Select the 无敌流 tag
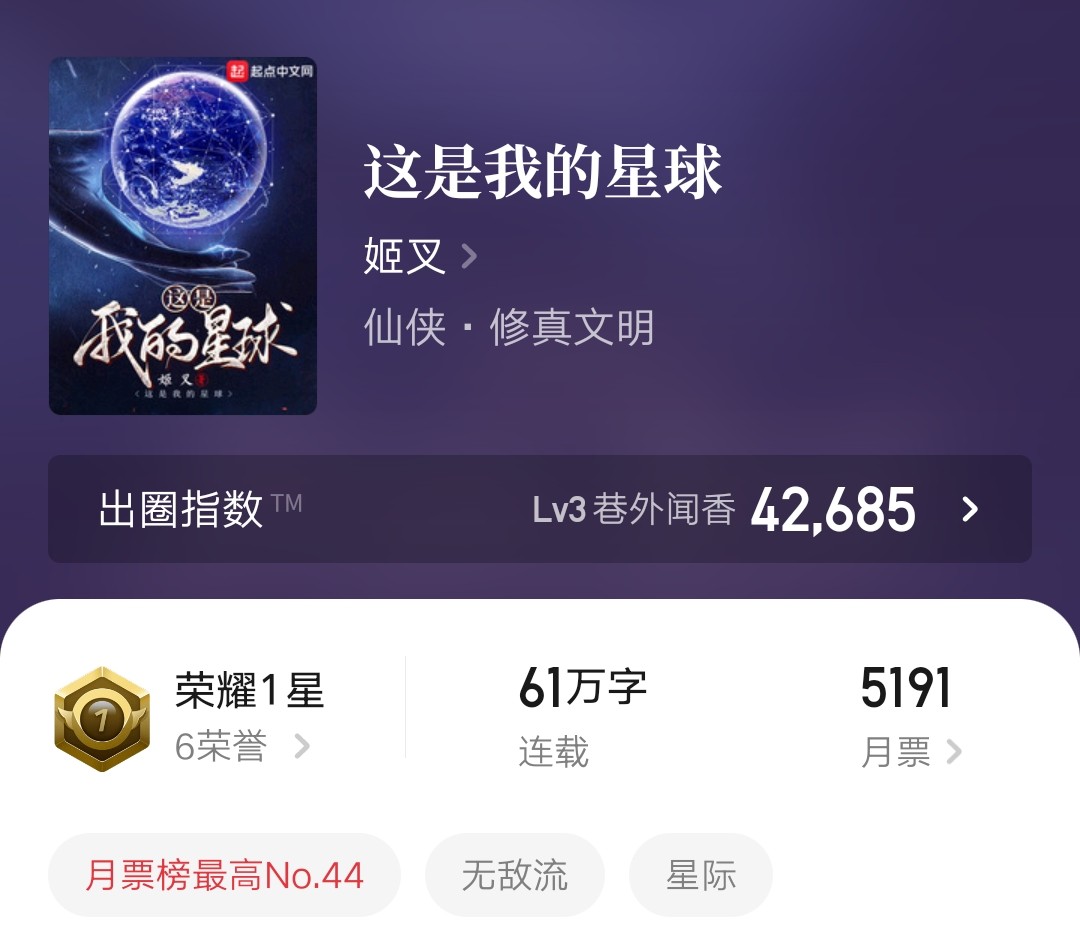Viewport: 1080px width, 941px height. [x=515, y=875]
